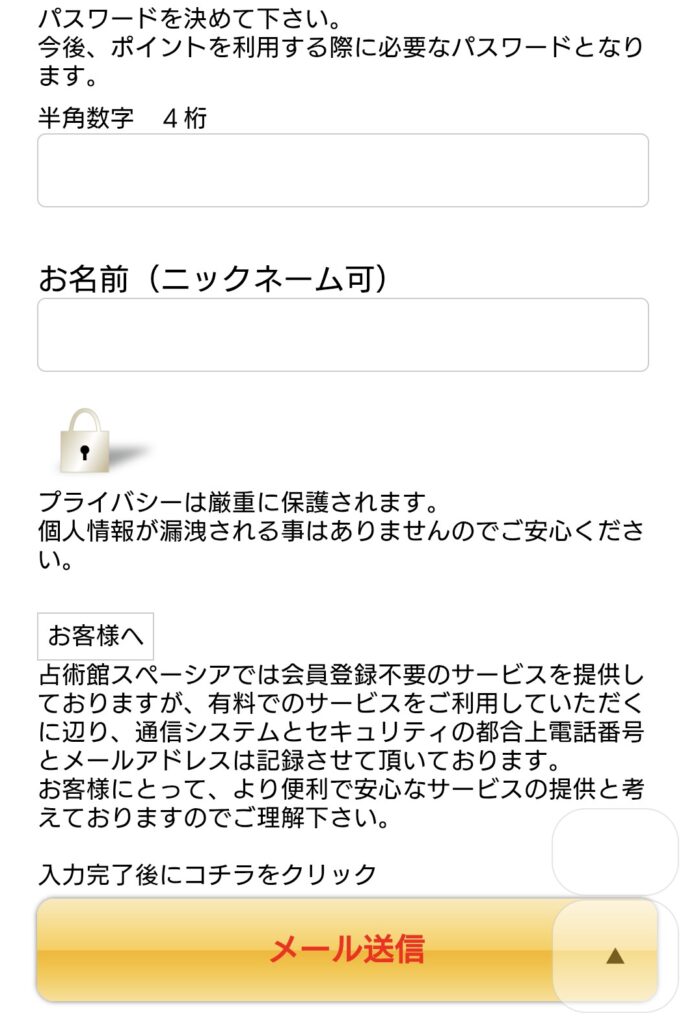Tap the 4-digit password input field
Image resolution: width=696 pixels, height=1024 pixels.
pos(343,171)
